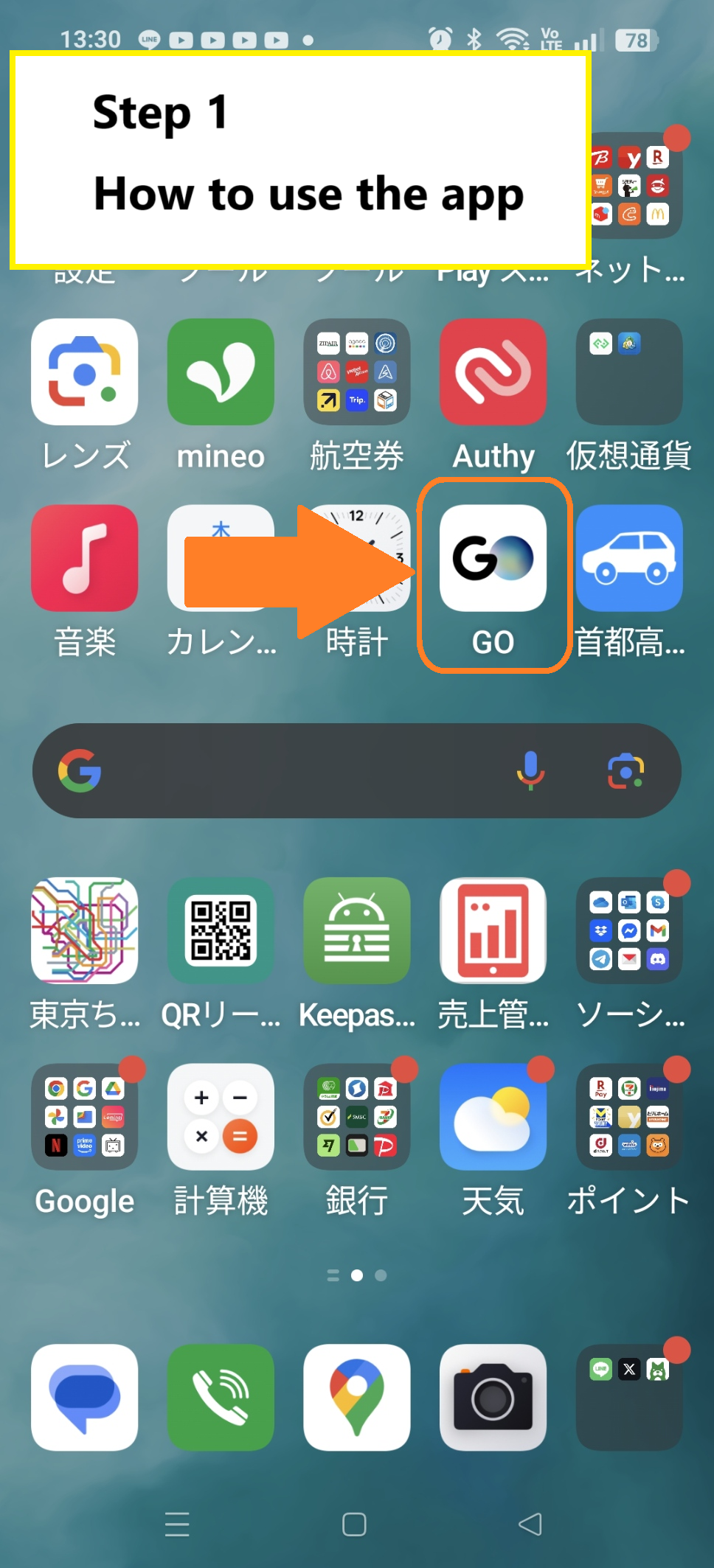Viewport: 714px width, 1568px height.
Task: Open the QRリーダー QR code reader
Action: [221, 931]
